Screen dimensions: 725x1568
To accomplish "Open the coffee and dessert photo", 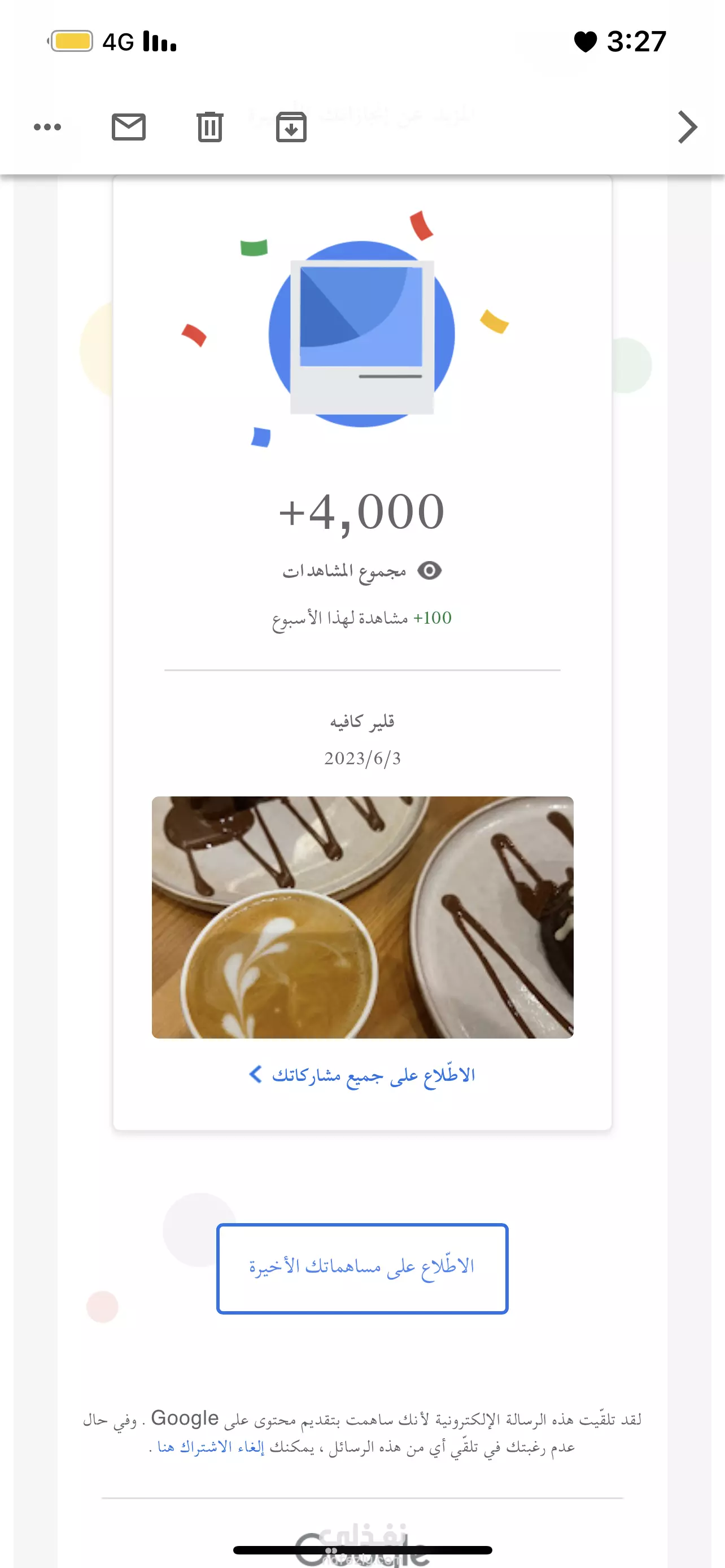I will tap(362, 917).
